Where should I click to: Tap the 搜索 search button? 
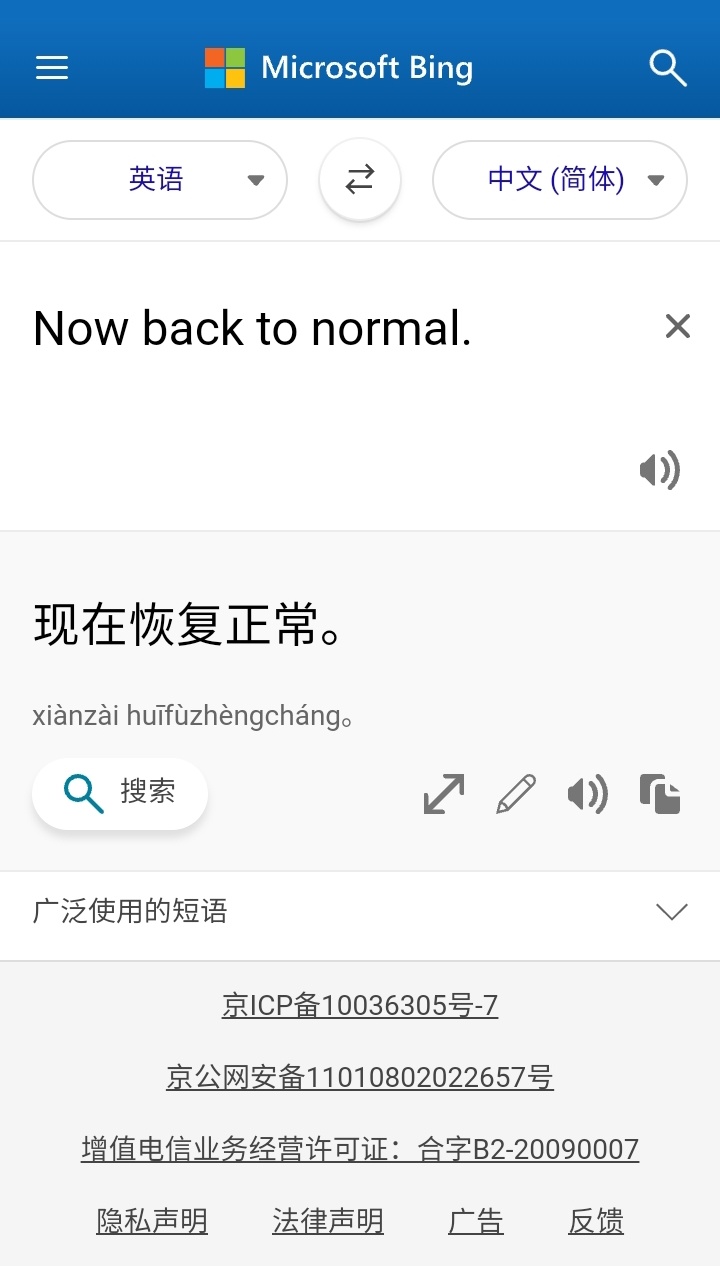(x=120, y=793)
